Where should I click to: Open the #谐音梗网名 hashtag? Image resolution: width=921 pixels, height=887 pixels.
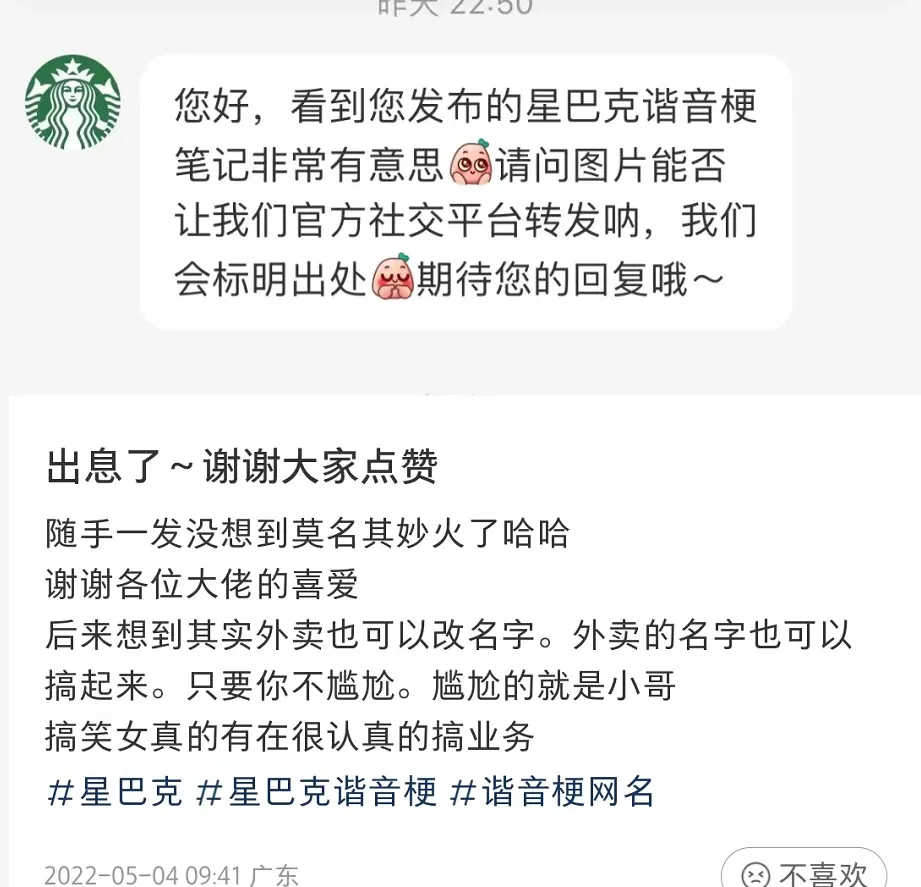coord(552,792)
